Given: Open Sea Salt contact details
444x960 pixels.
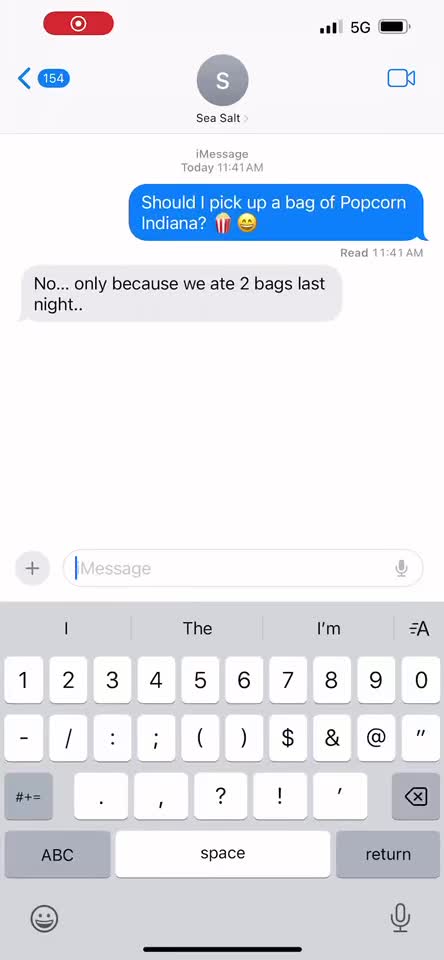Looking at the screenshot, I should click(x=222, y=91).
